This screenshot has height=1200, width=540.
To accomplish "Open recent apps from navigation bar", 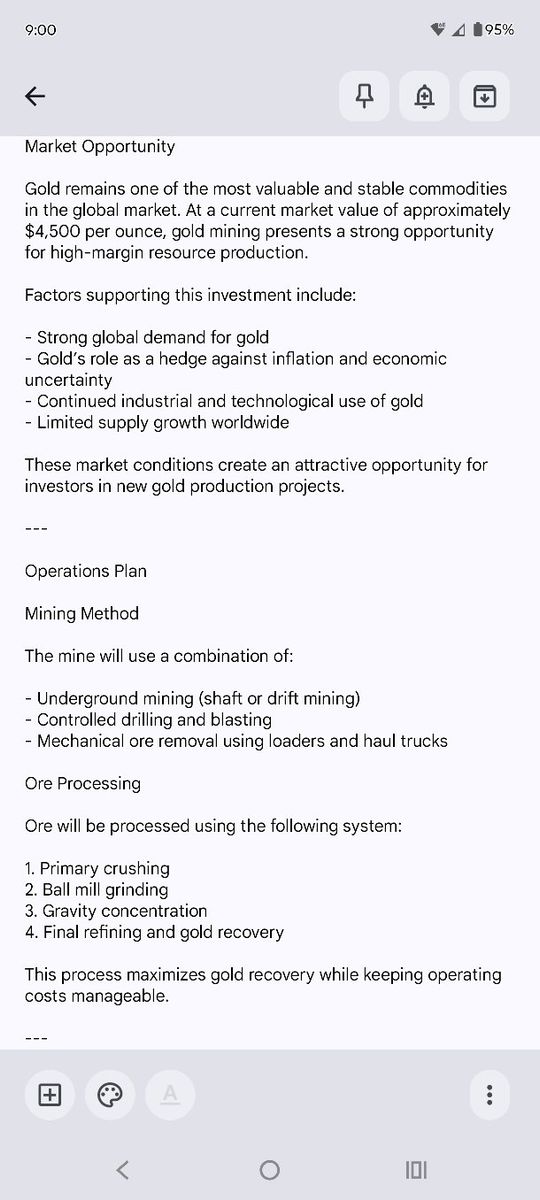I will pos(416,1170).
